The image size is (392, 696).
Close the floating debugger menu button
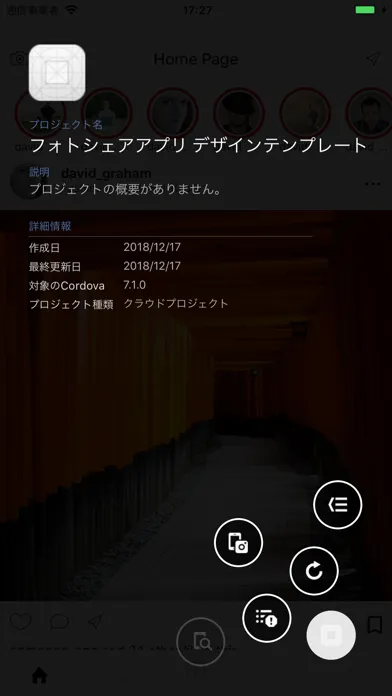click(x=331, y=635)
